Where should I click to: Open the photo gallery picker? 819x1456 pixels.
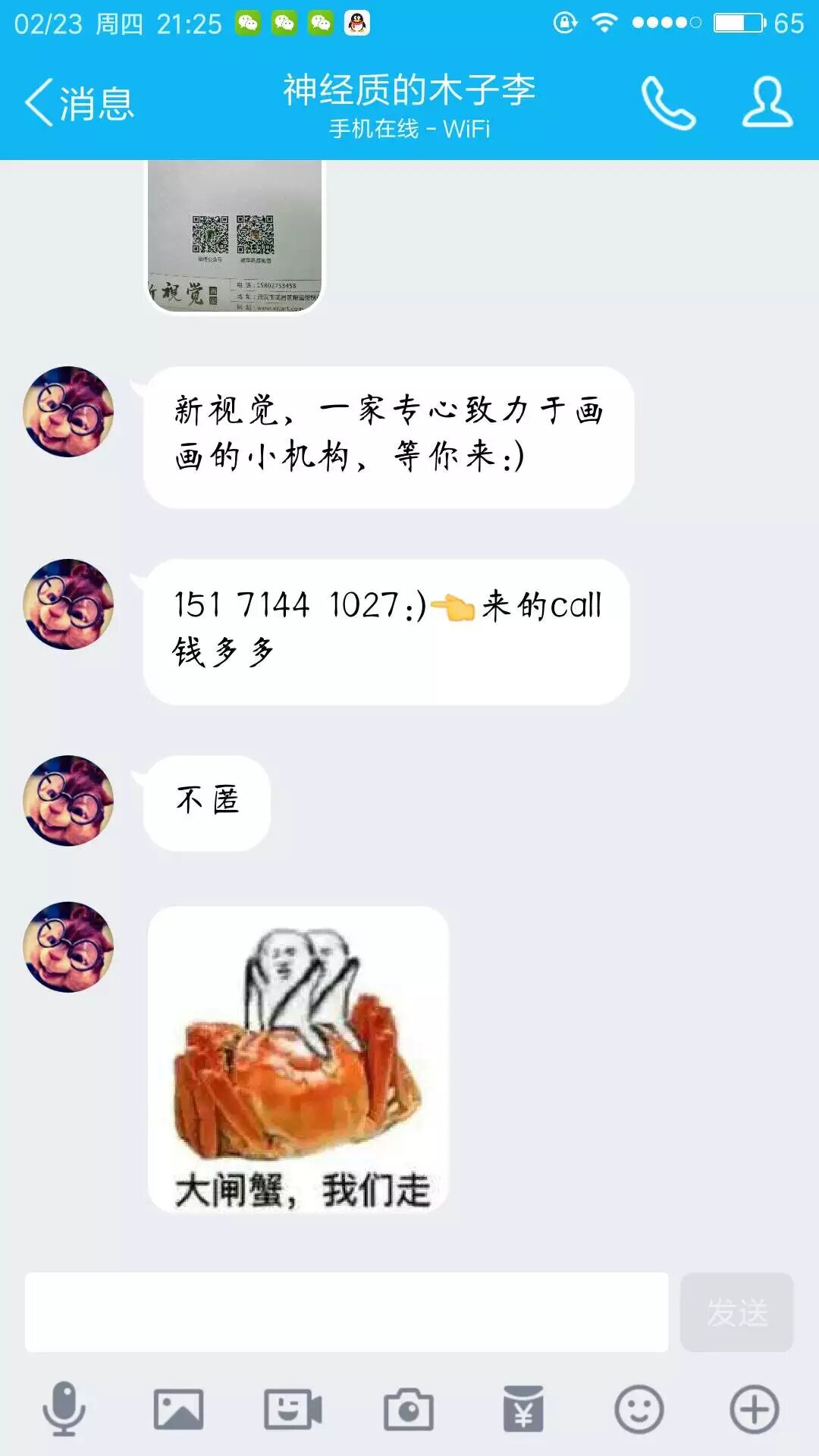coord(178,1409)
